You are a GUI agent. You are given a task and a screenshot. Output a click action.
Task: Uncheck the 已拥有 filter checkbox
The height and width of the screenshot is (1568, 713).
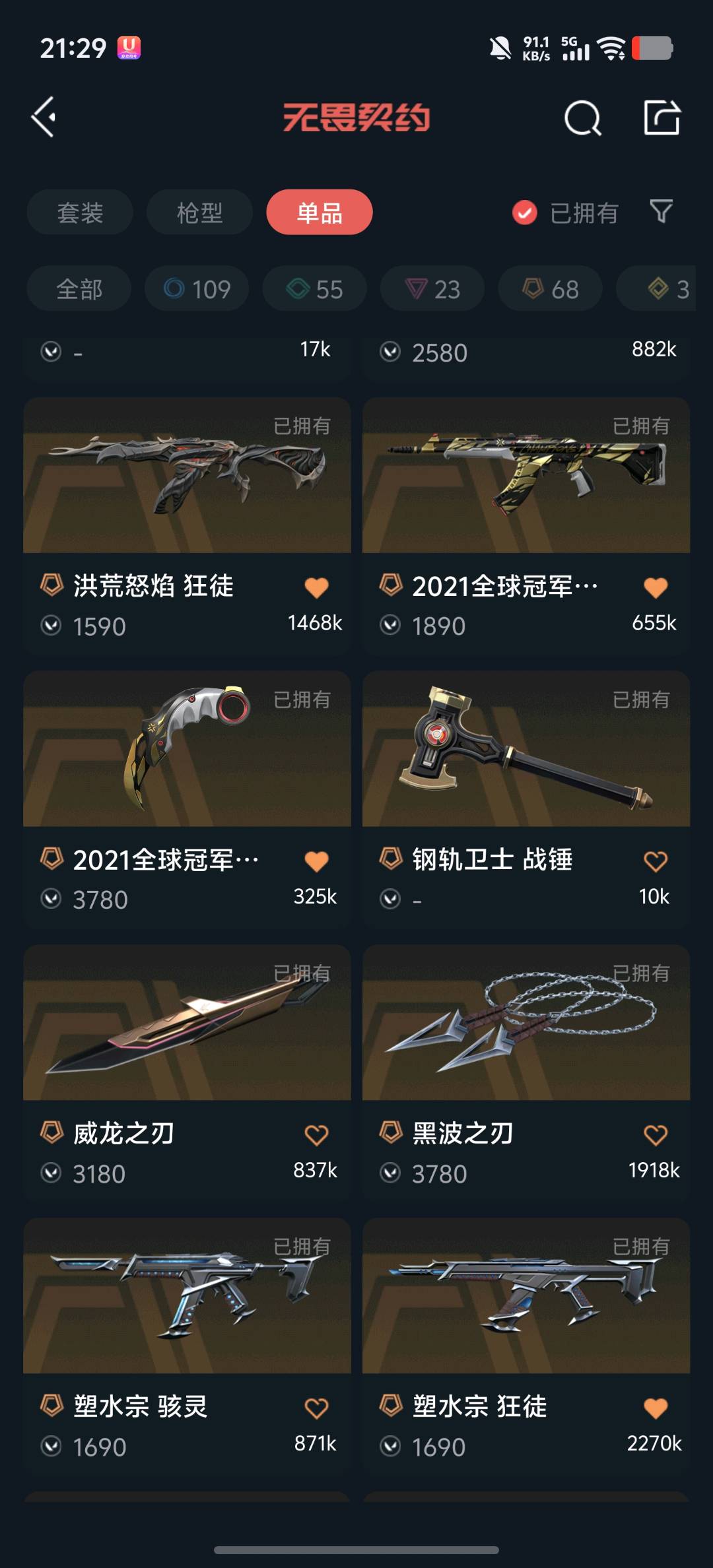pos(525,212)
